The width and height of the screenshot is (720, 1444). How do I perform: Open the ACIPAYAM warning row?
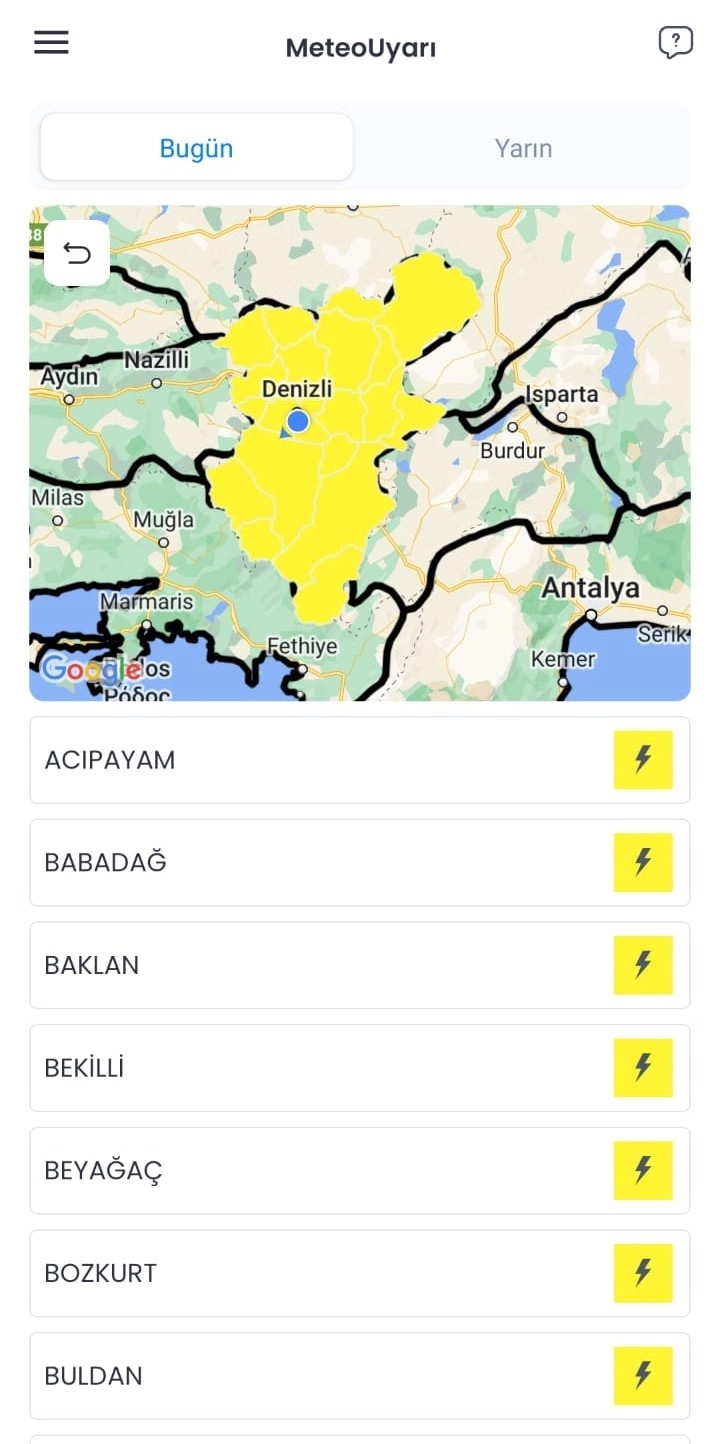click(359, 760)
